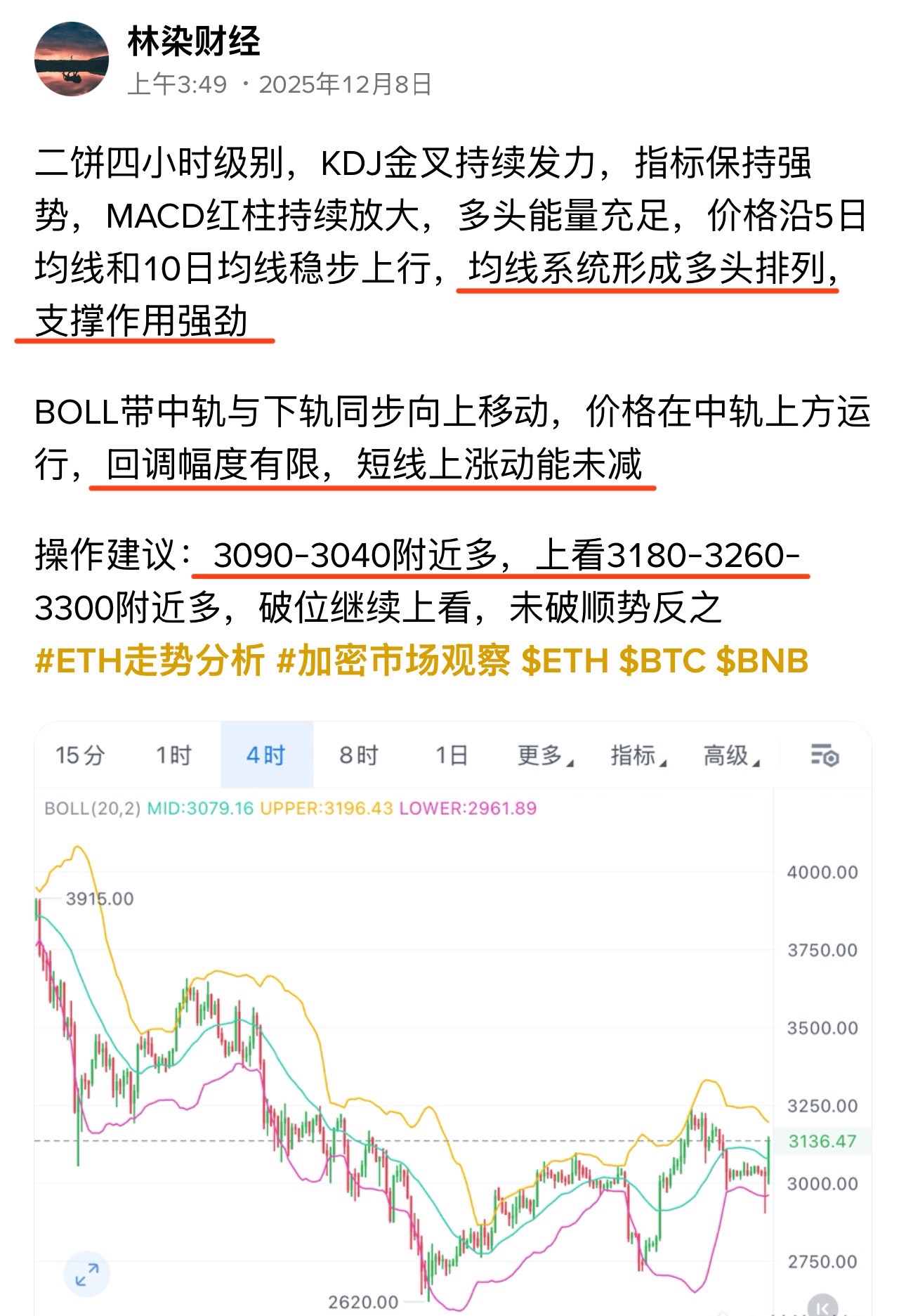The height and width of the screenshot is (1316, 906).
Task: Open the #ETH走势分析 hashtag
Action: pyautogui.click(x=150, y=661)
